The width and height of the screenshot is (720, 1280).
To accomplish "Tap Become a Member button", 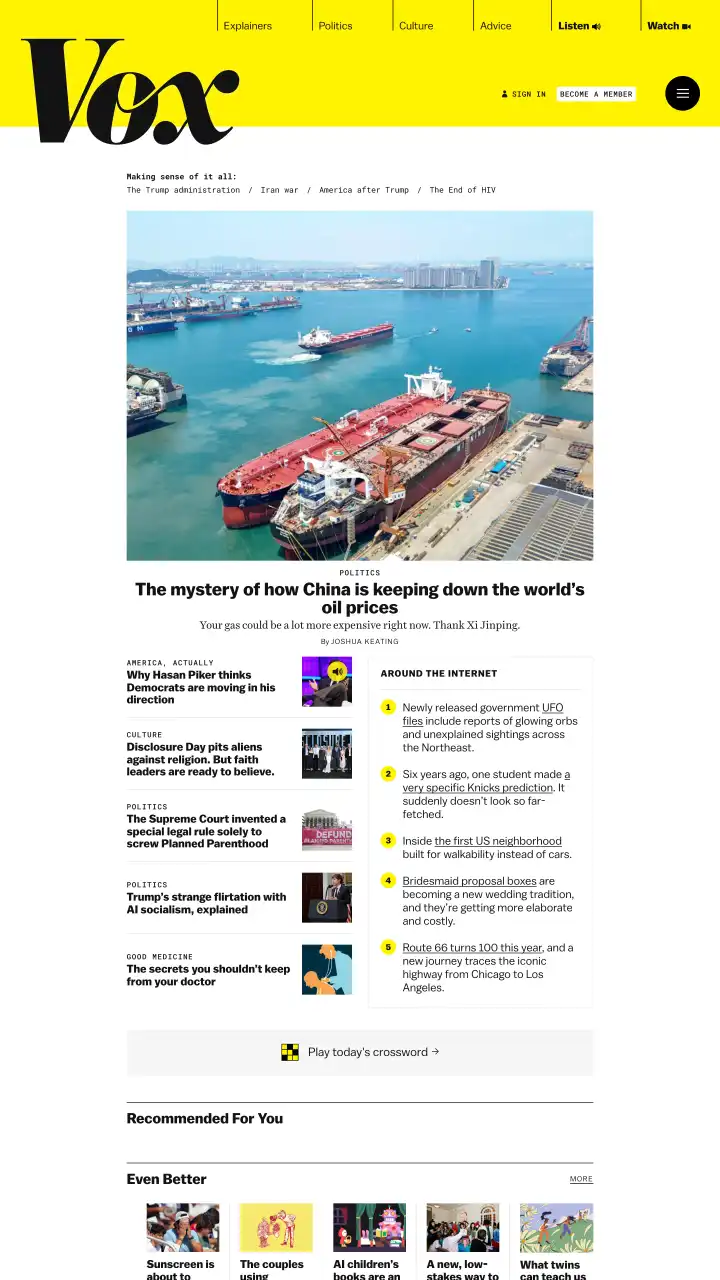I will [x=596, y=94].
